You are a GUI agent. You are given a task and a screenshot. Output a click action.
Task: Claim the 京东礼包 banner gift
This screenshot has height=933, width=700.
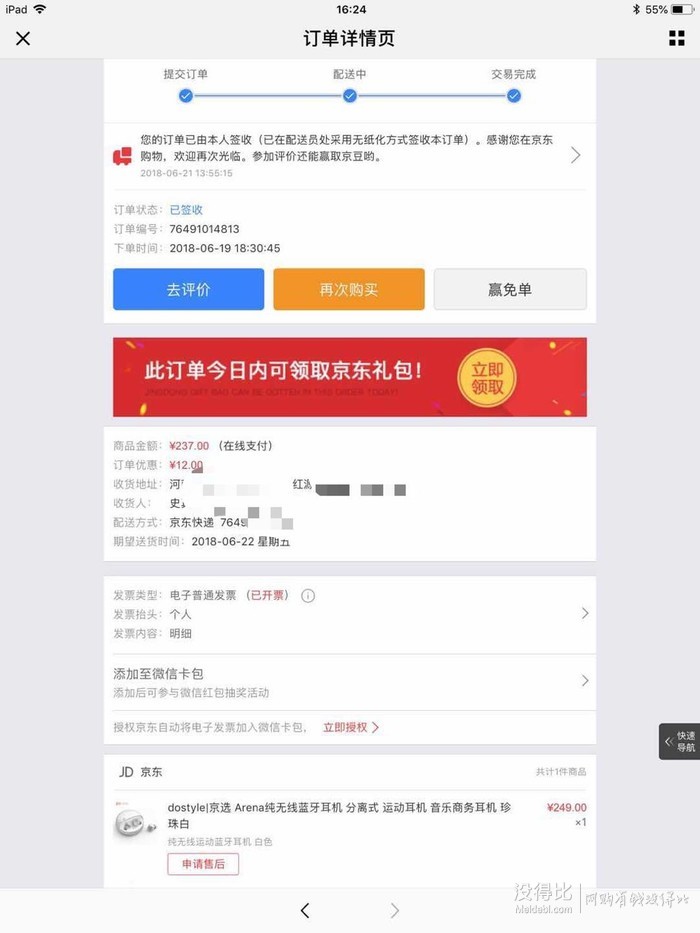click(487, 378)
